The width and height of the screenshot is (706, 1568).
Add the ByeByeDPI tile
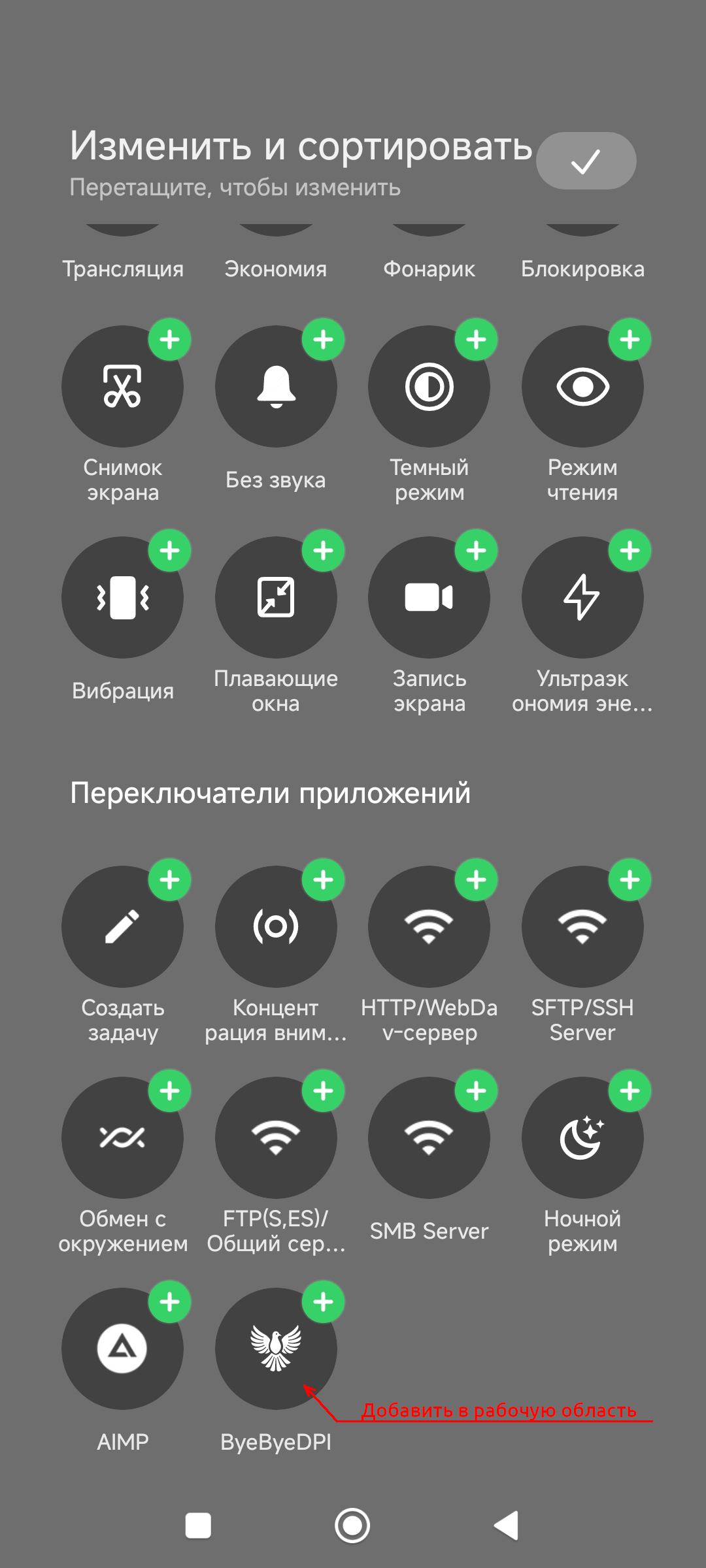point(323,1302)
